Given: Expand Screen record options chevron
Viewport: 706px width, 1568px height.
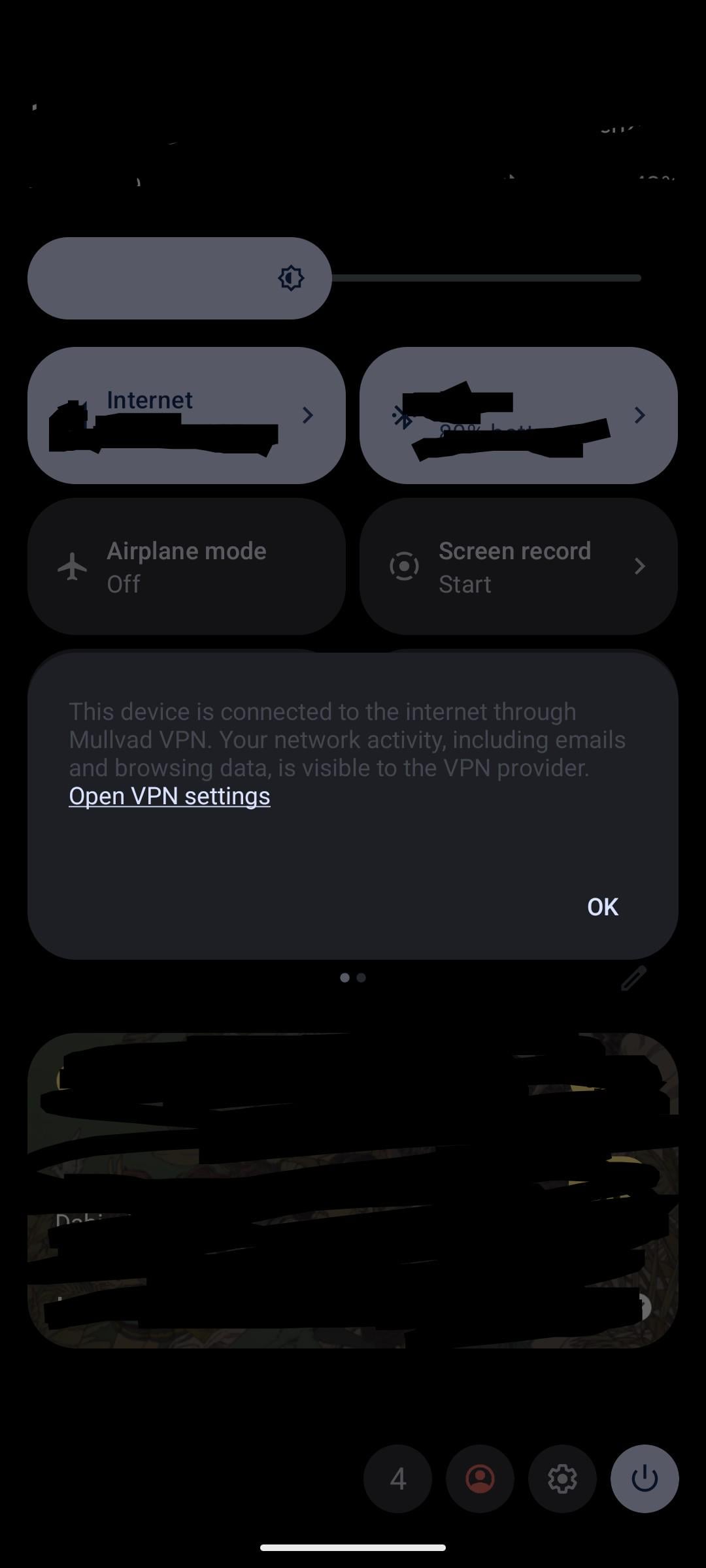Looking at the screenshot, I should 640,566.
